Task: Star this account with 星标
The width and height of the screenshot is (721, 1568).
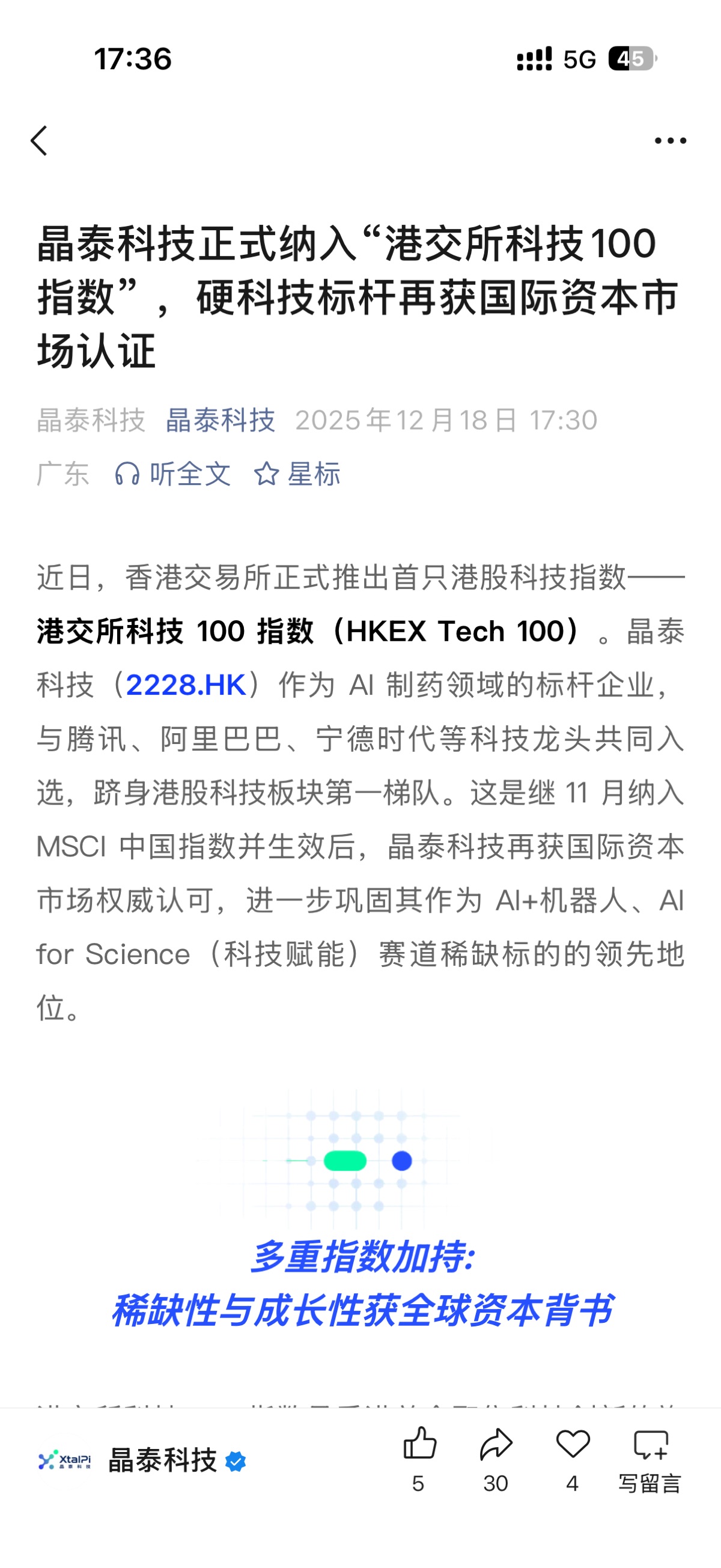Action: (297, 474)
